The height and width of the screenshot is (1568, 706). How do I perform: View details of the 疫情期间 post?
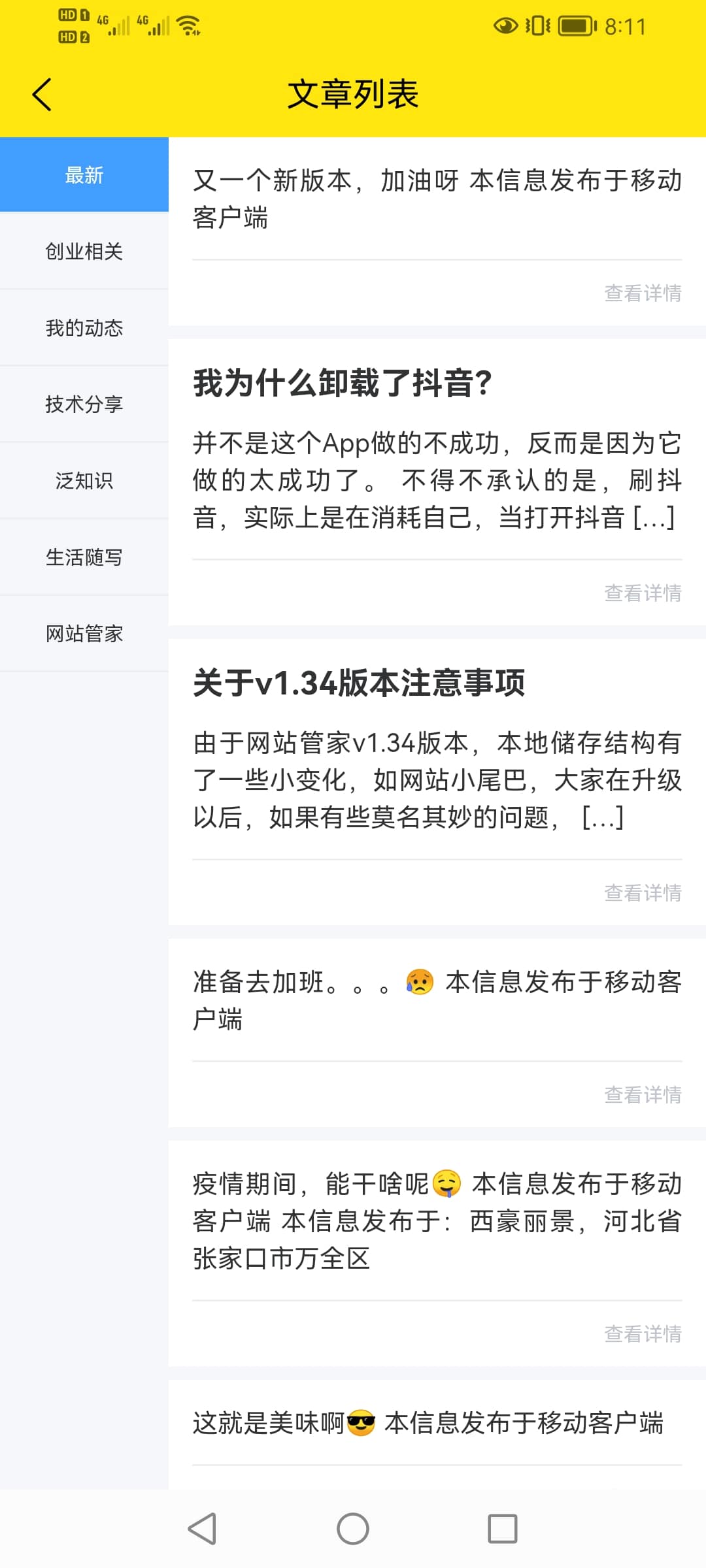(643, 1333)
